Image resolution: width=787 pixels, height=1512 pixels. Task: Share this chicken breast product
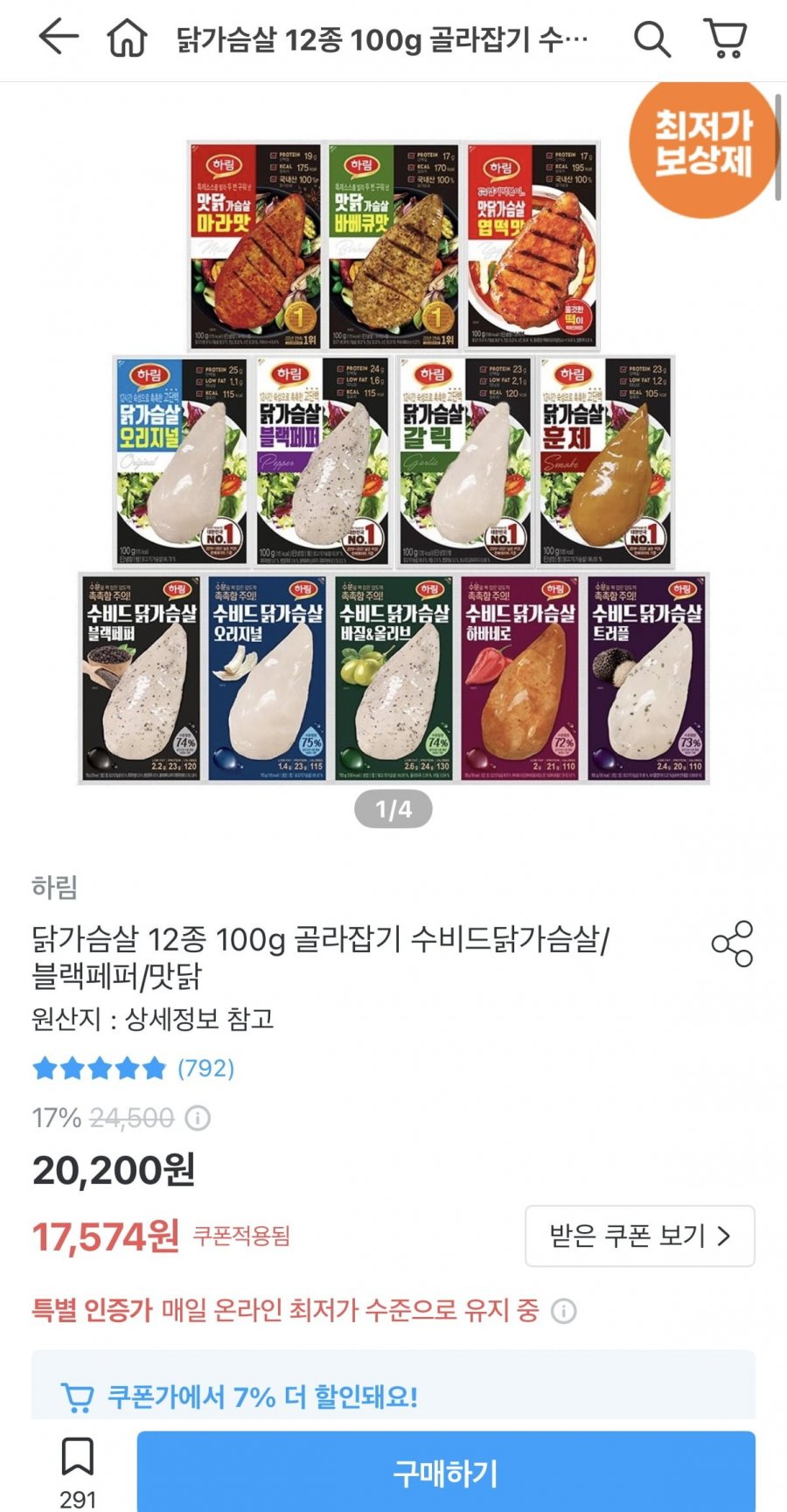(x=732, y=944)
